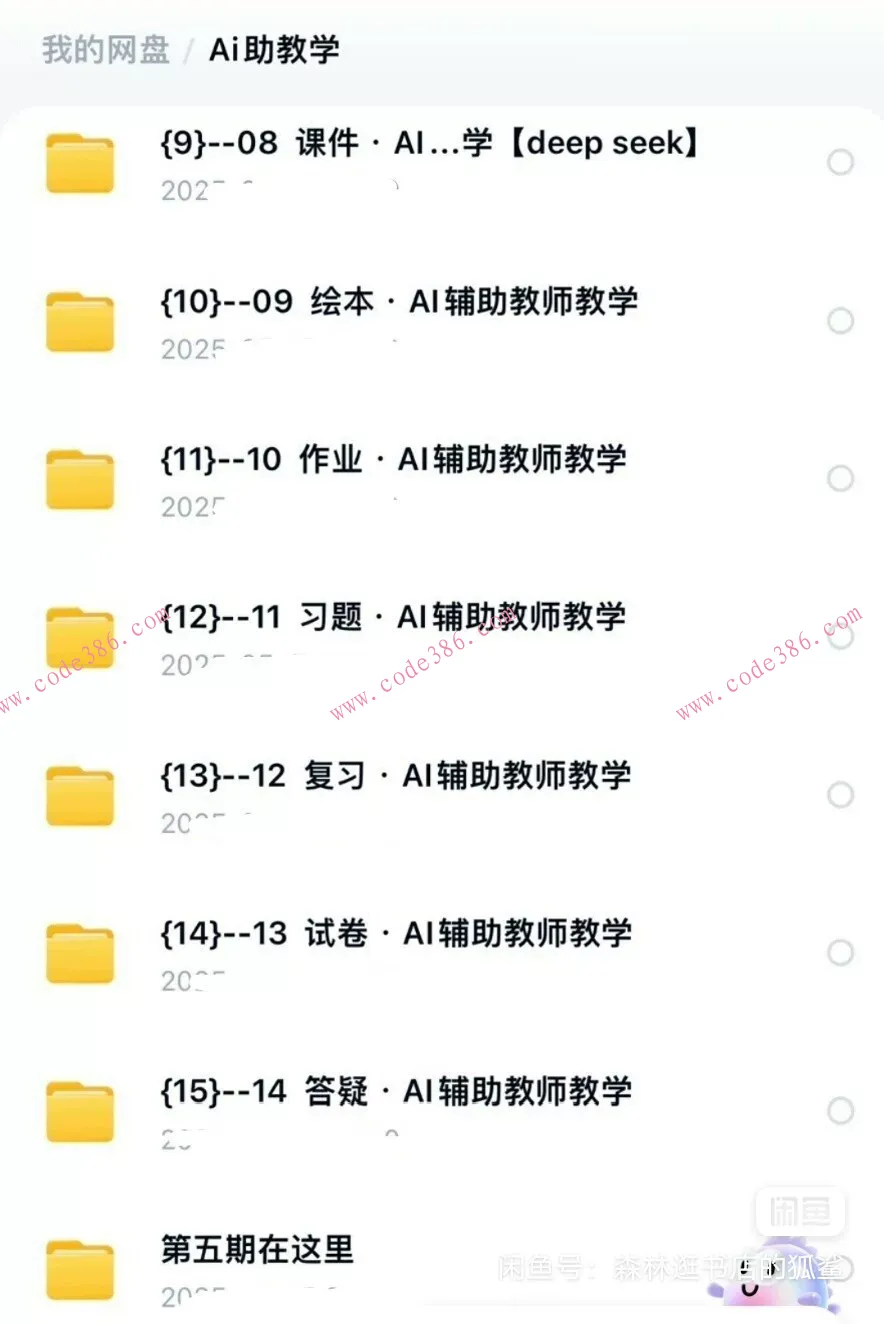
Task: Check the selection circle for {10}--09 绘本
Action: (840, 320)
